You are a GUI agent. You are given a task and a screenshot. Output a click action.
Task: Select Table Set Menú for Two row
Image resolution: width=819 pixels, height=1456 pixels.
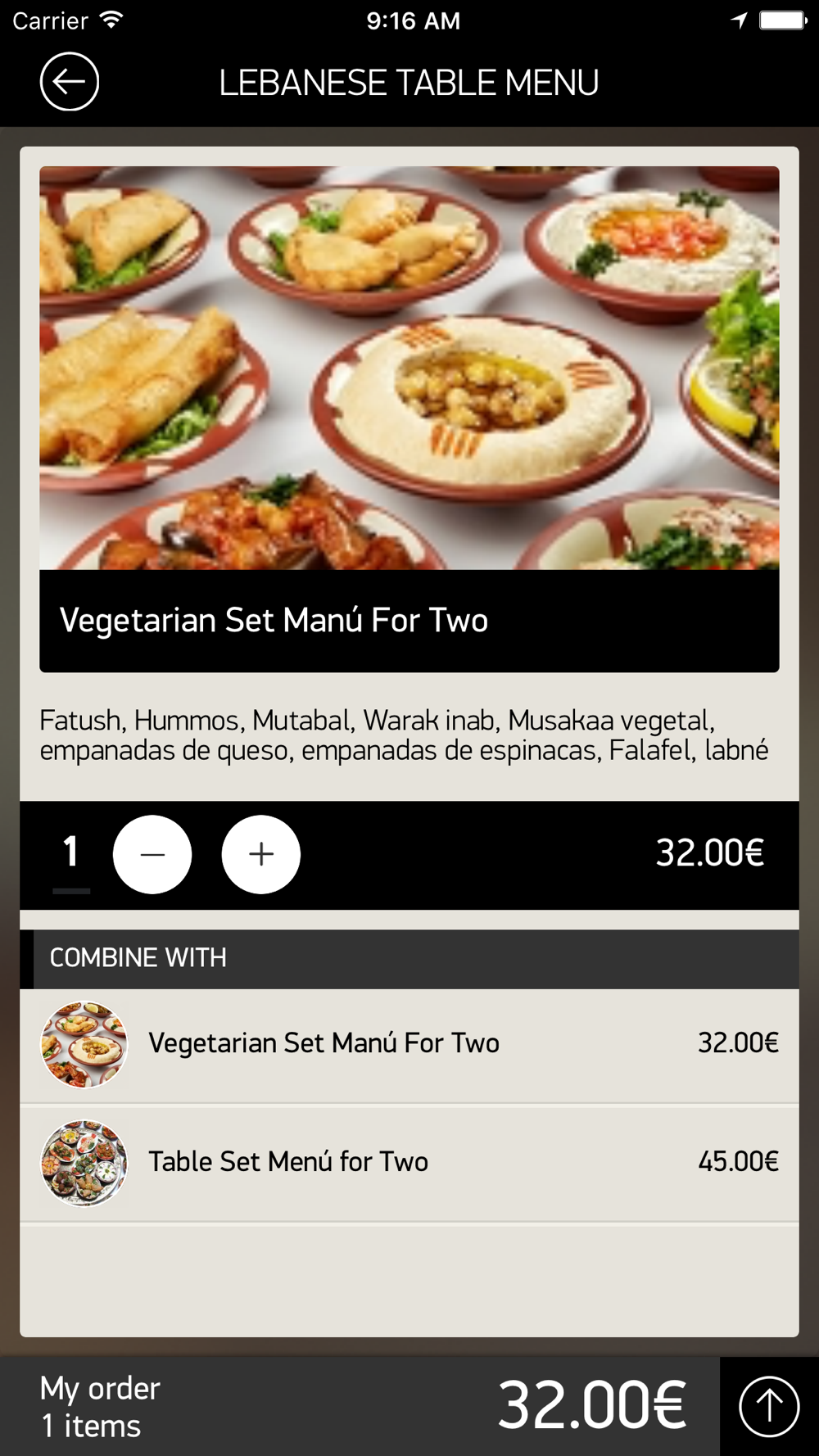coord(409,1163)
